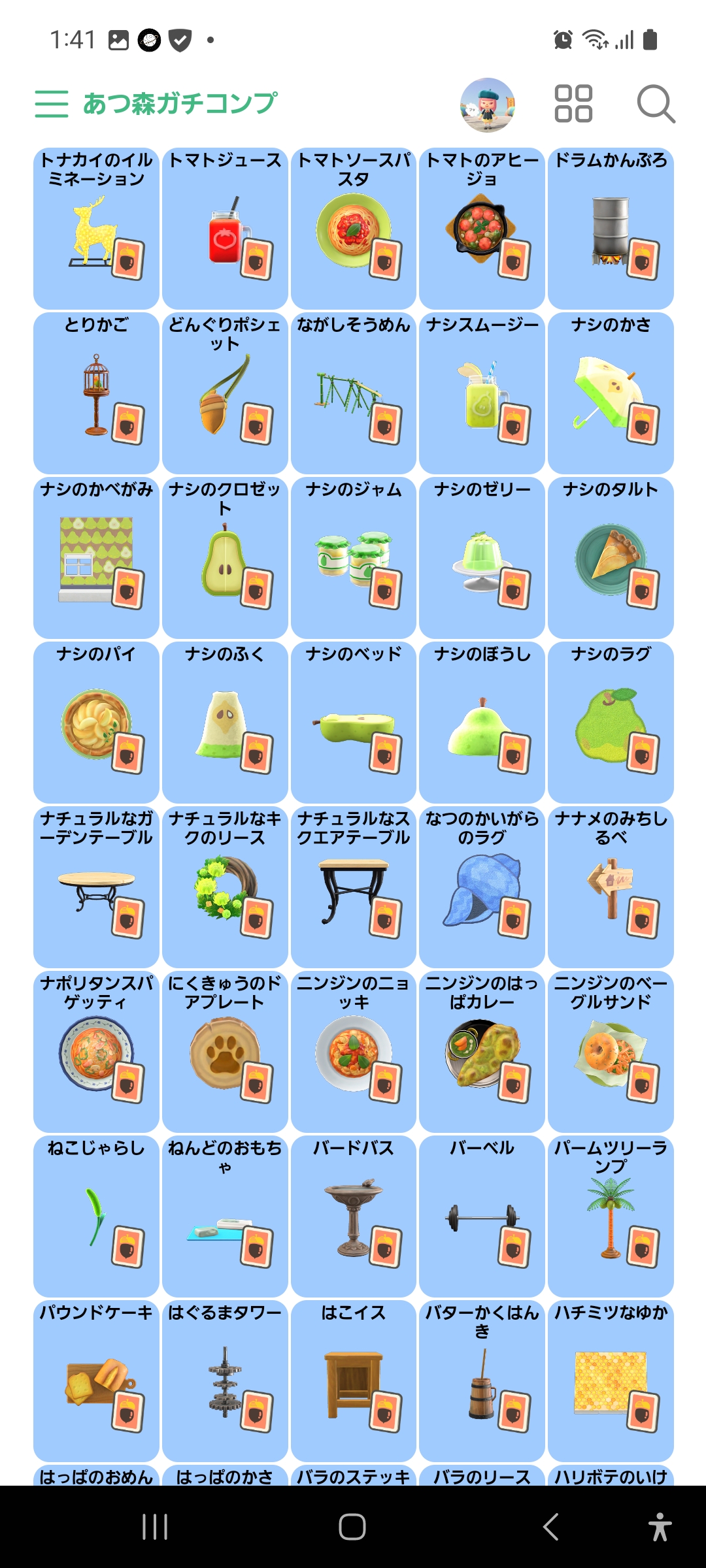The image size is (706, 1568).
Task: Select the トマトジュース item tile
Action: coord(225,229)
